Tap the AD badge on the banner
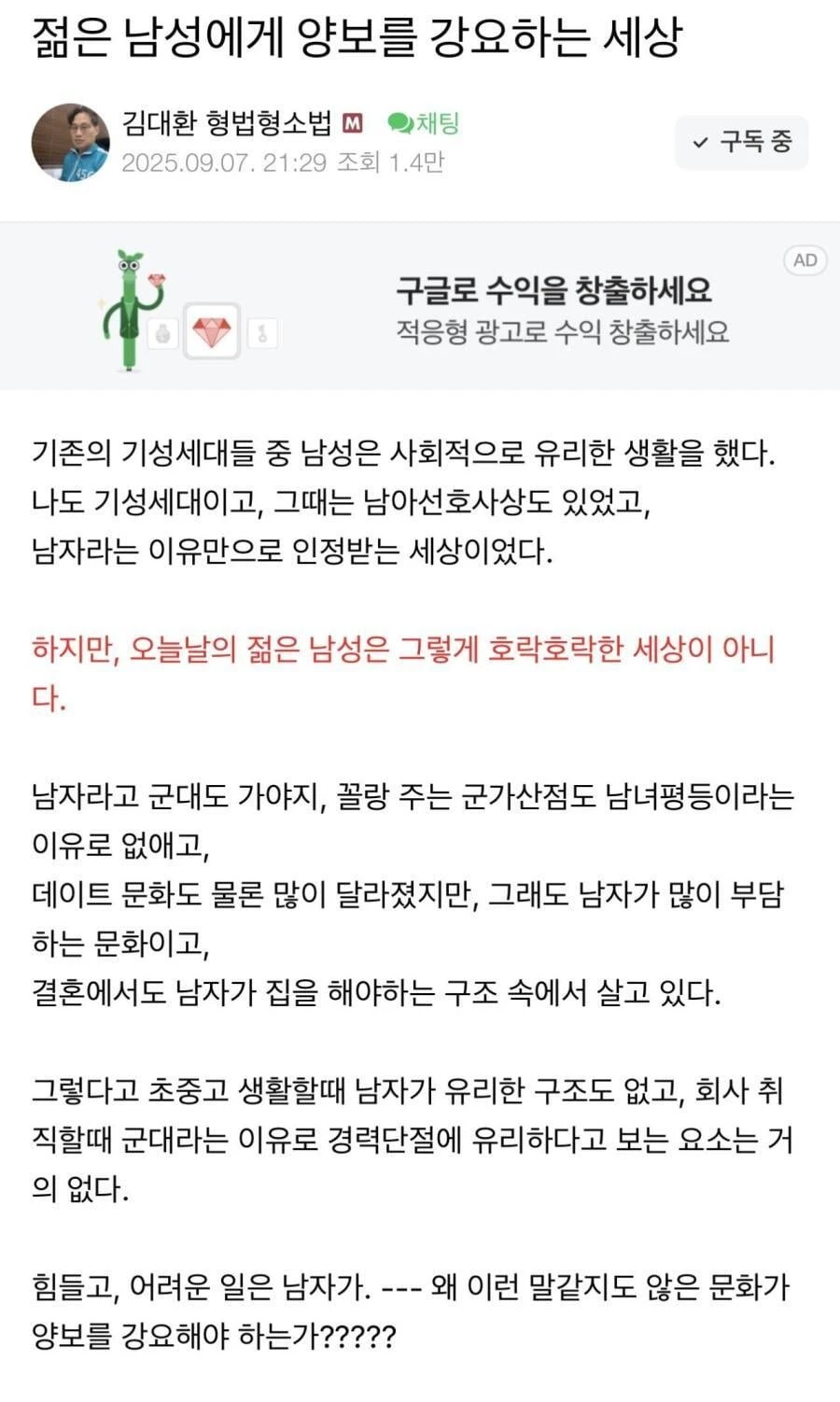 point(805,260)
